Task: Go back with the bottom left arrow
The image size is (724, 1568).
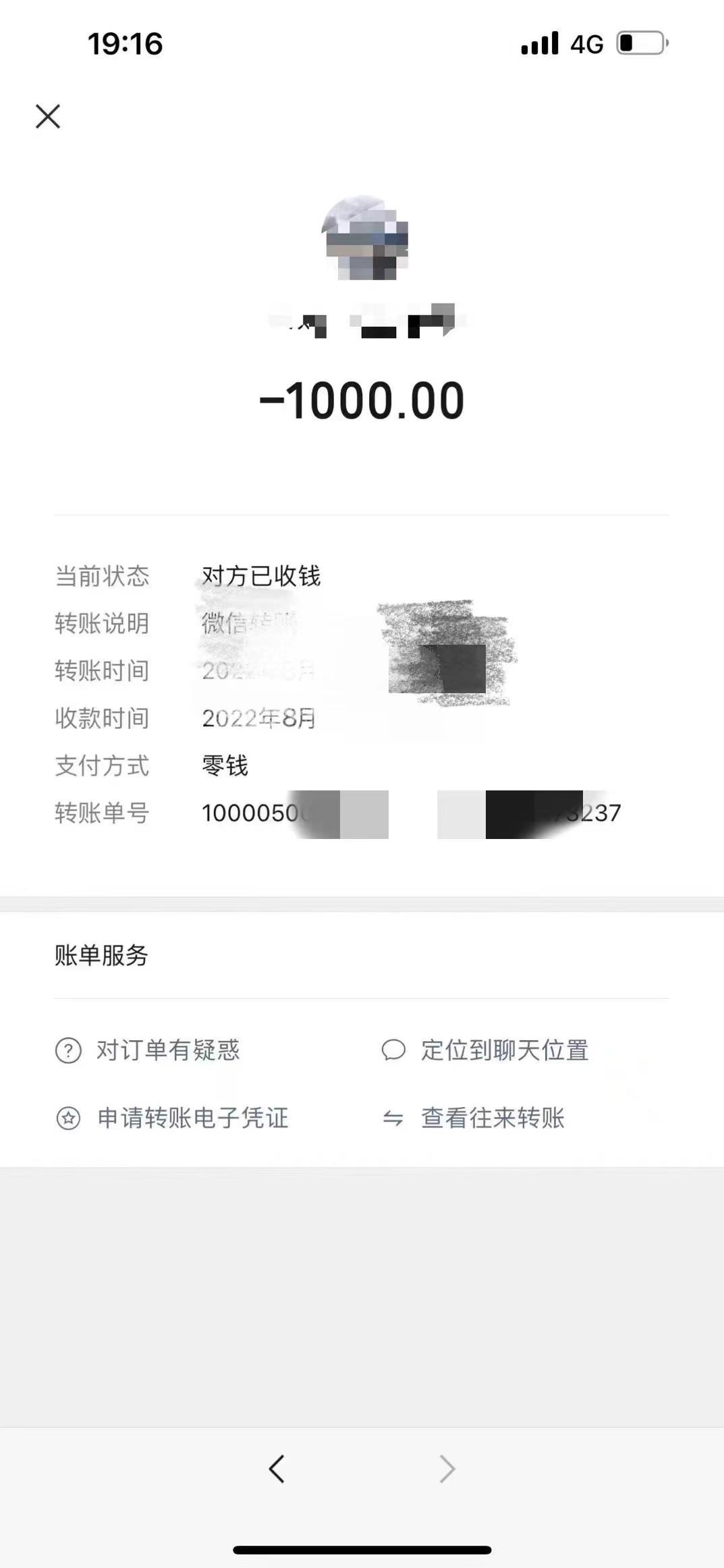Action: coord(277,1468)
